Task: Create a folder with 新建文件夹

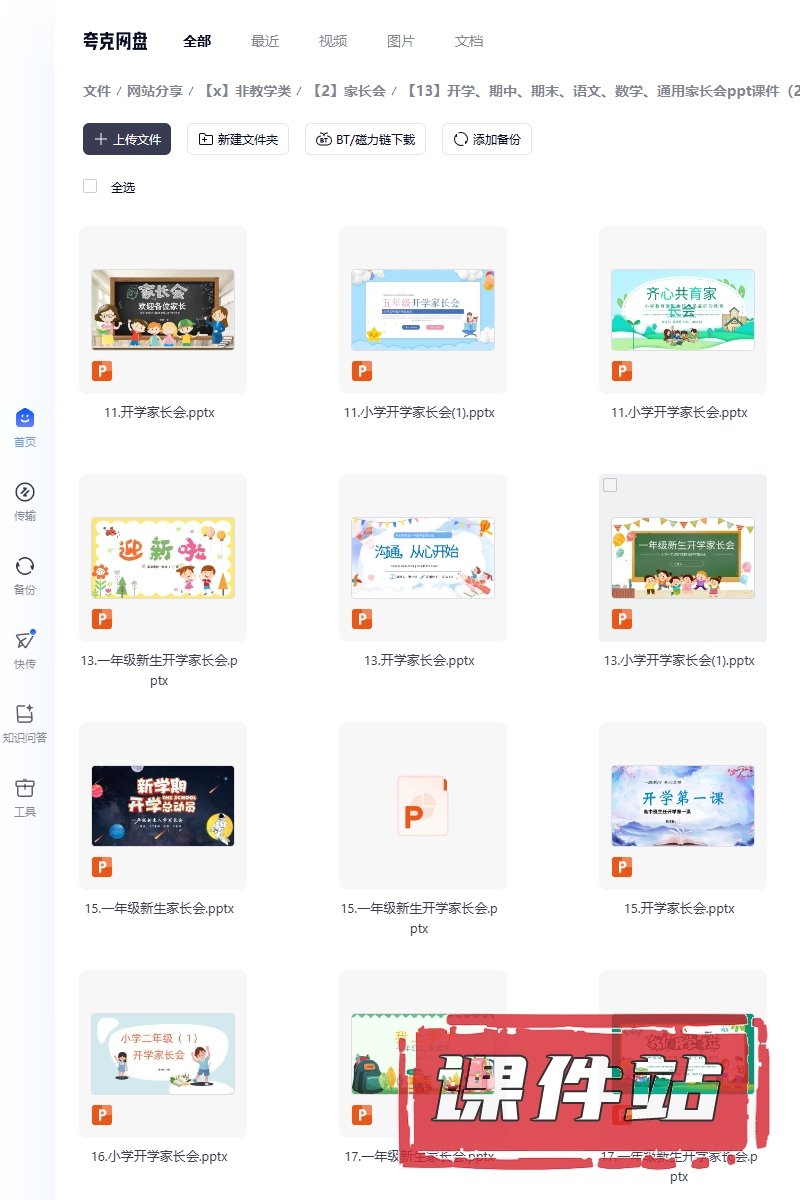Action: point(238,140)
